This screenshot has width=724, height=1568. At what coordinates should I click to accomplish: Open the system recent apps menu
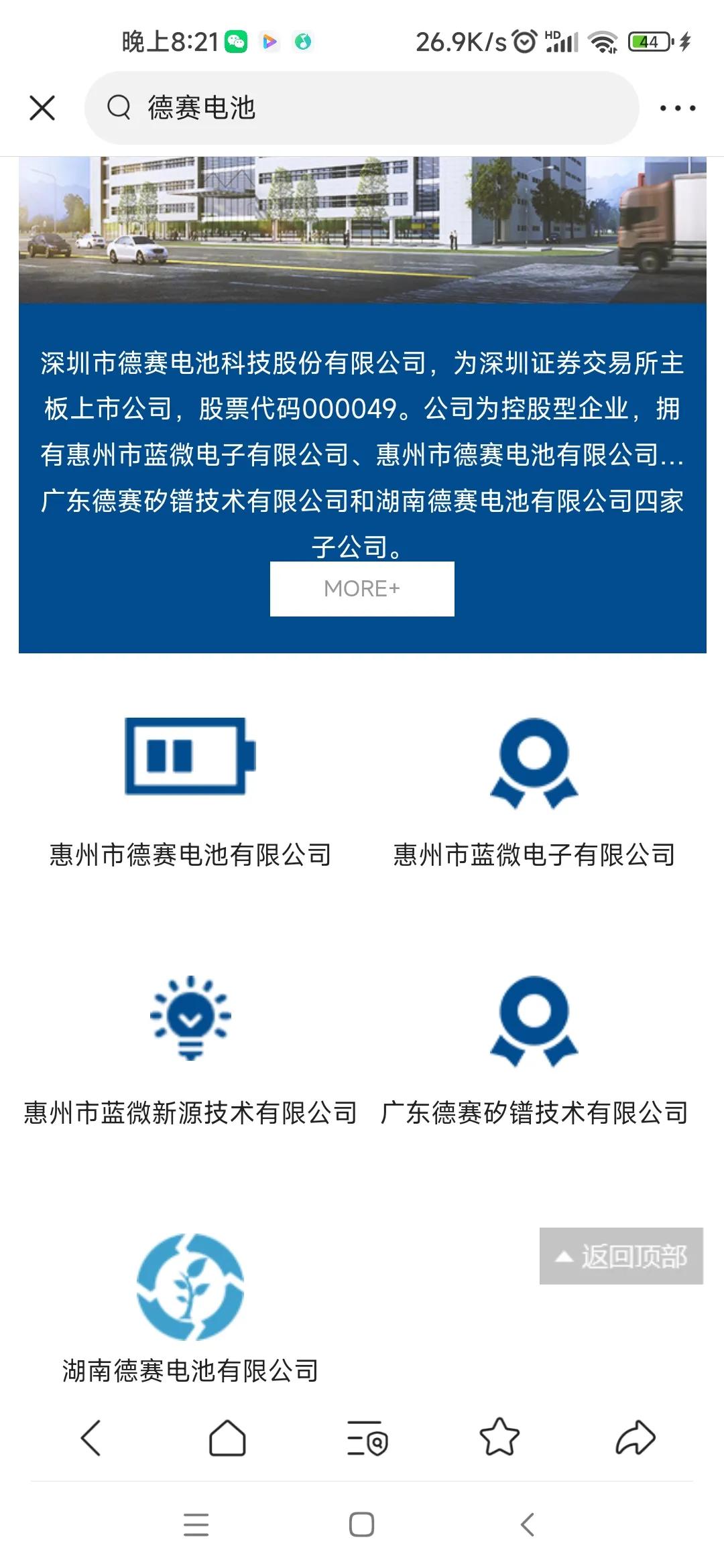coord(196,1525)
